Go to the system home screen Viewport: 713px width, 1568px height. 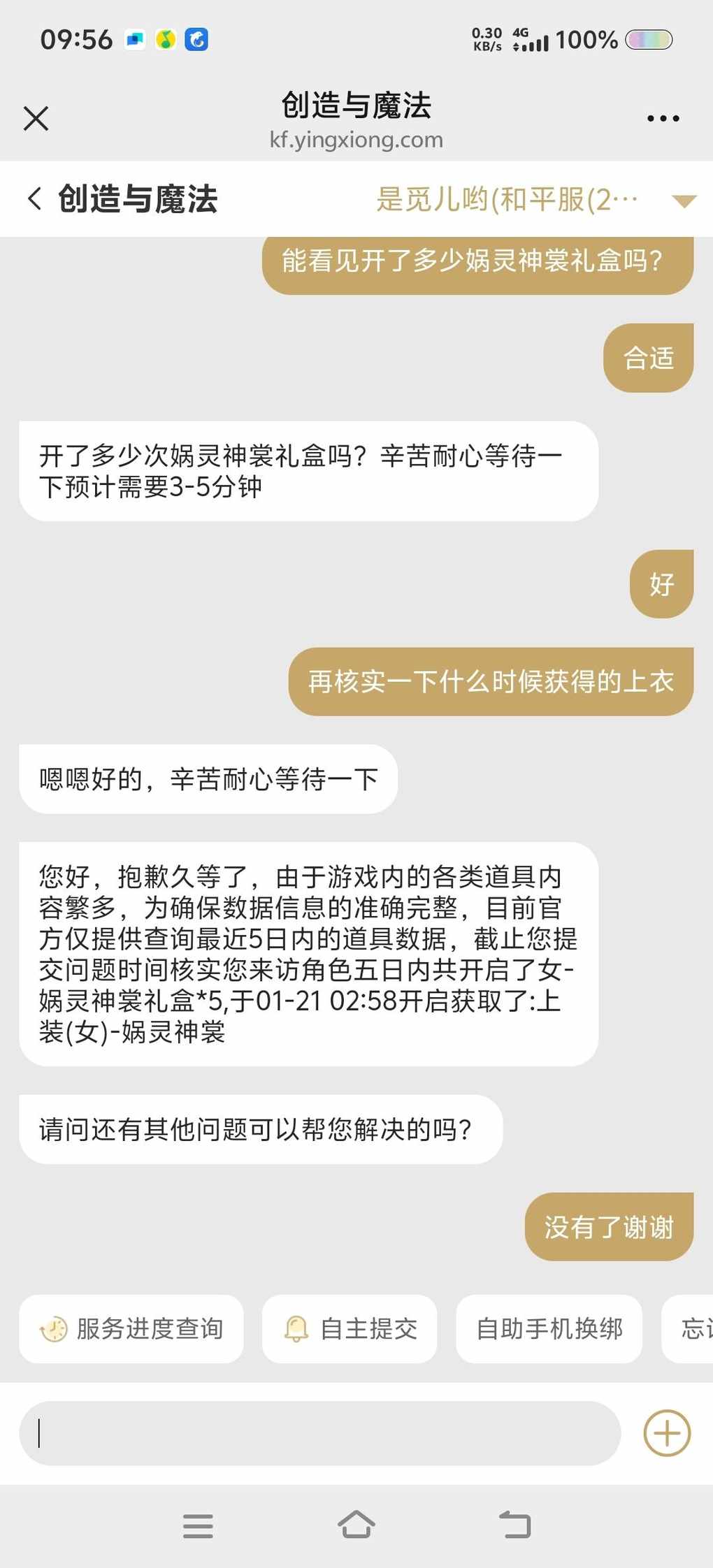[x=356, y=1525]
